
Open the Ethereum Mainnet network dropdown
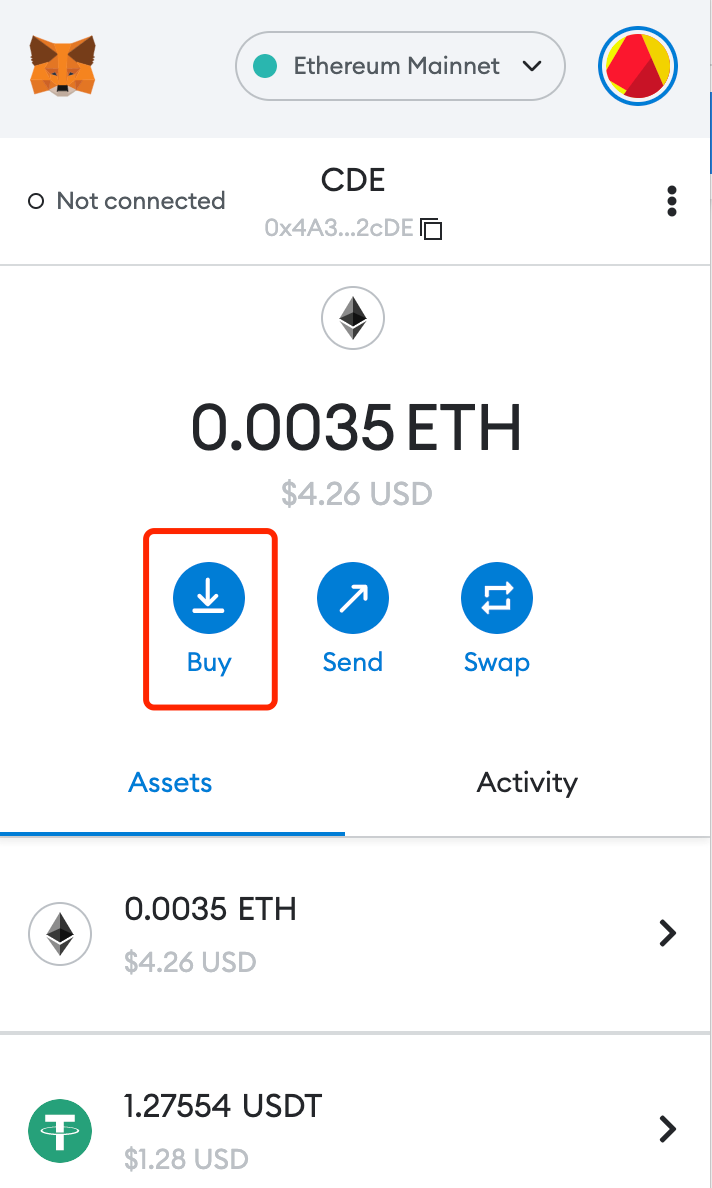(400, 67)
